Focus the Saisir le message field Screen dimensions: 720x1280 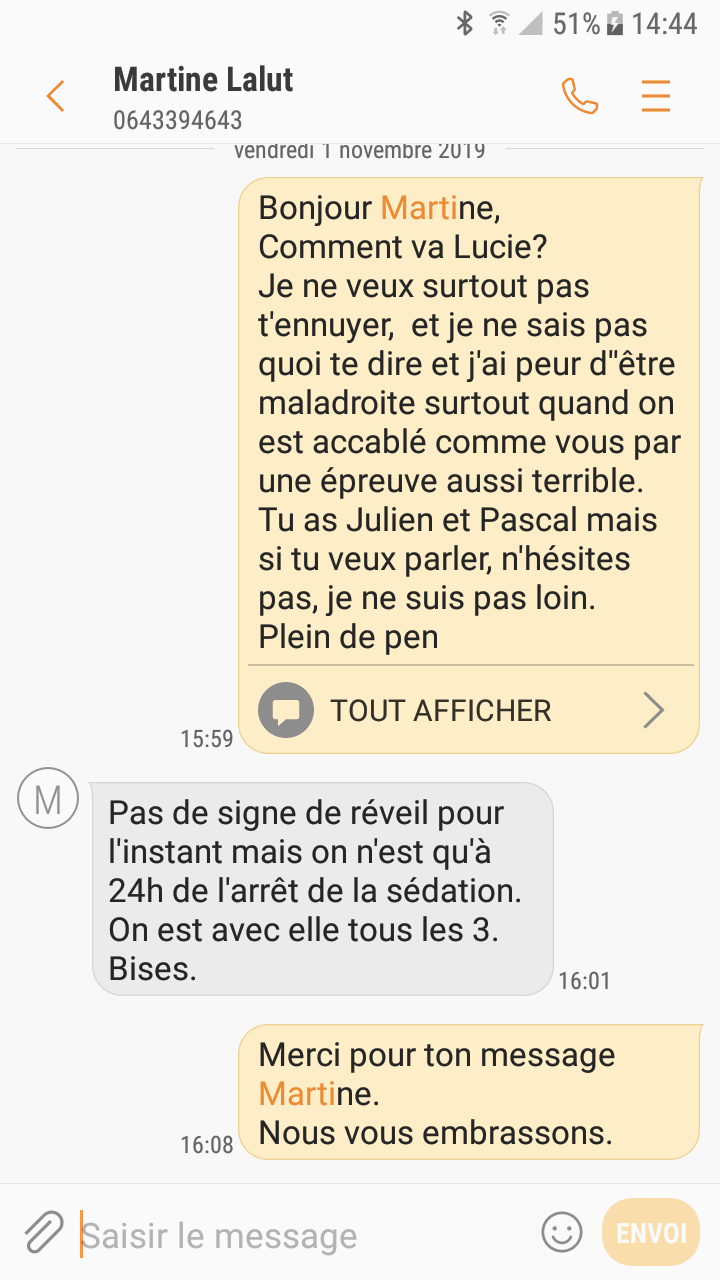300,1236
